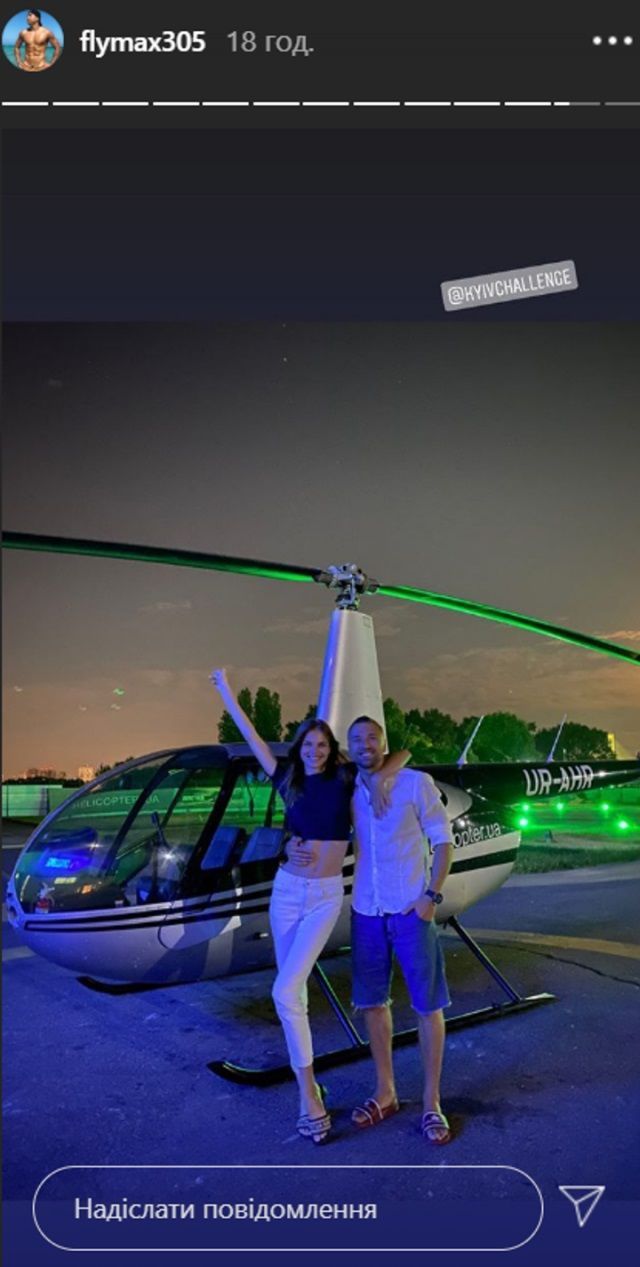Tap the Надіслати повідомлення message field

pos(288,1208)
